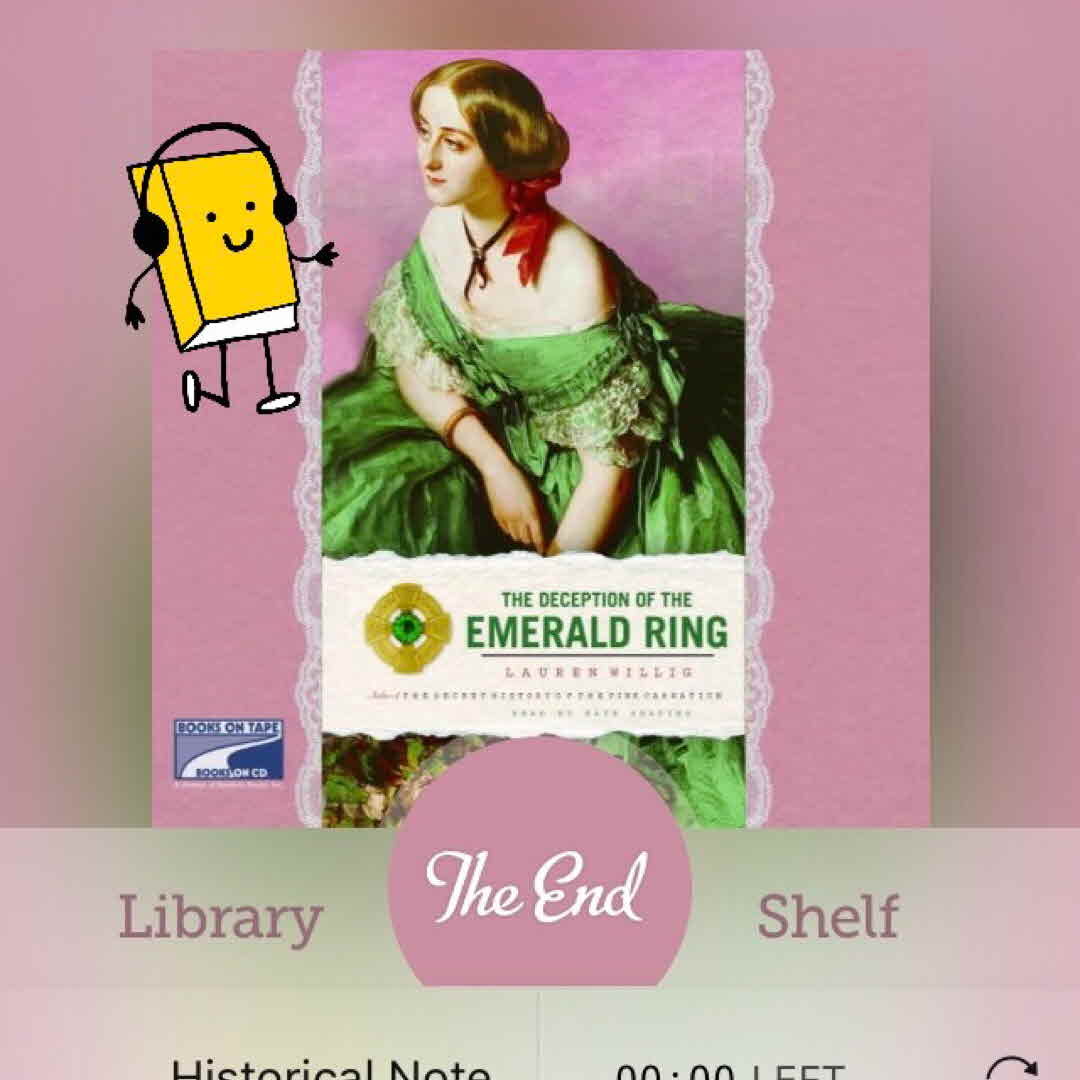Open the Historical Note chapter list
The height and width of the screenshot is (1080, 1080).
coord(330,1068)
